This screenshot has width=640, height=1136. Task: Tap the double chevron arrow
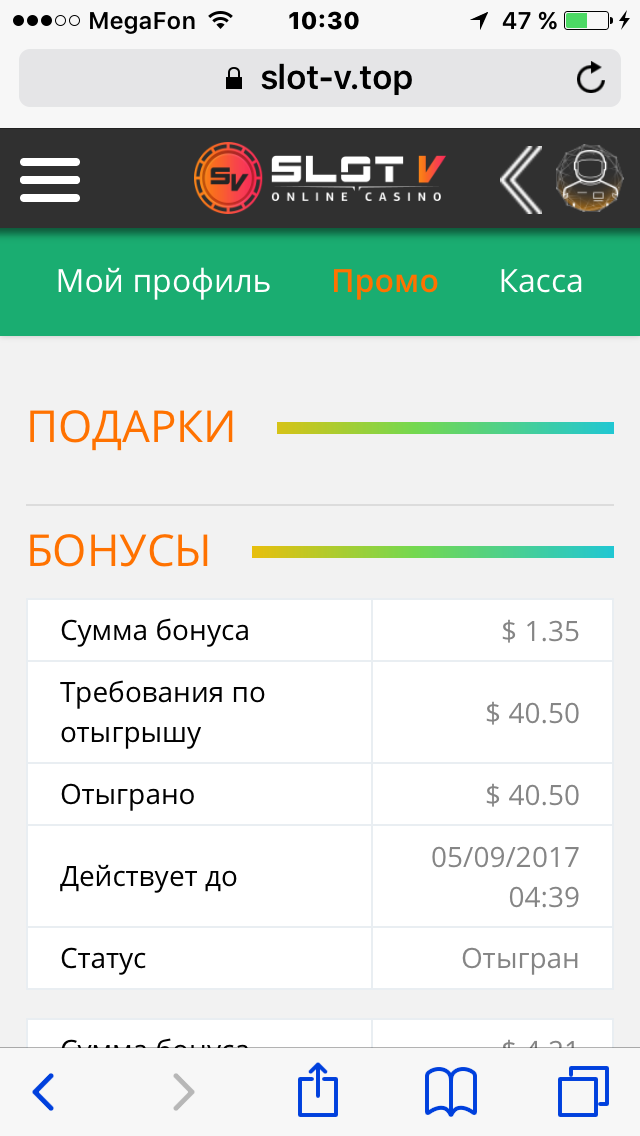point(521,180)
